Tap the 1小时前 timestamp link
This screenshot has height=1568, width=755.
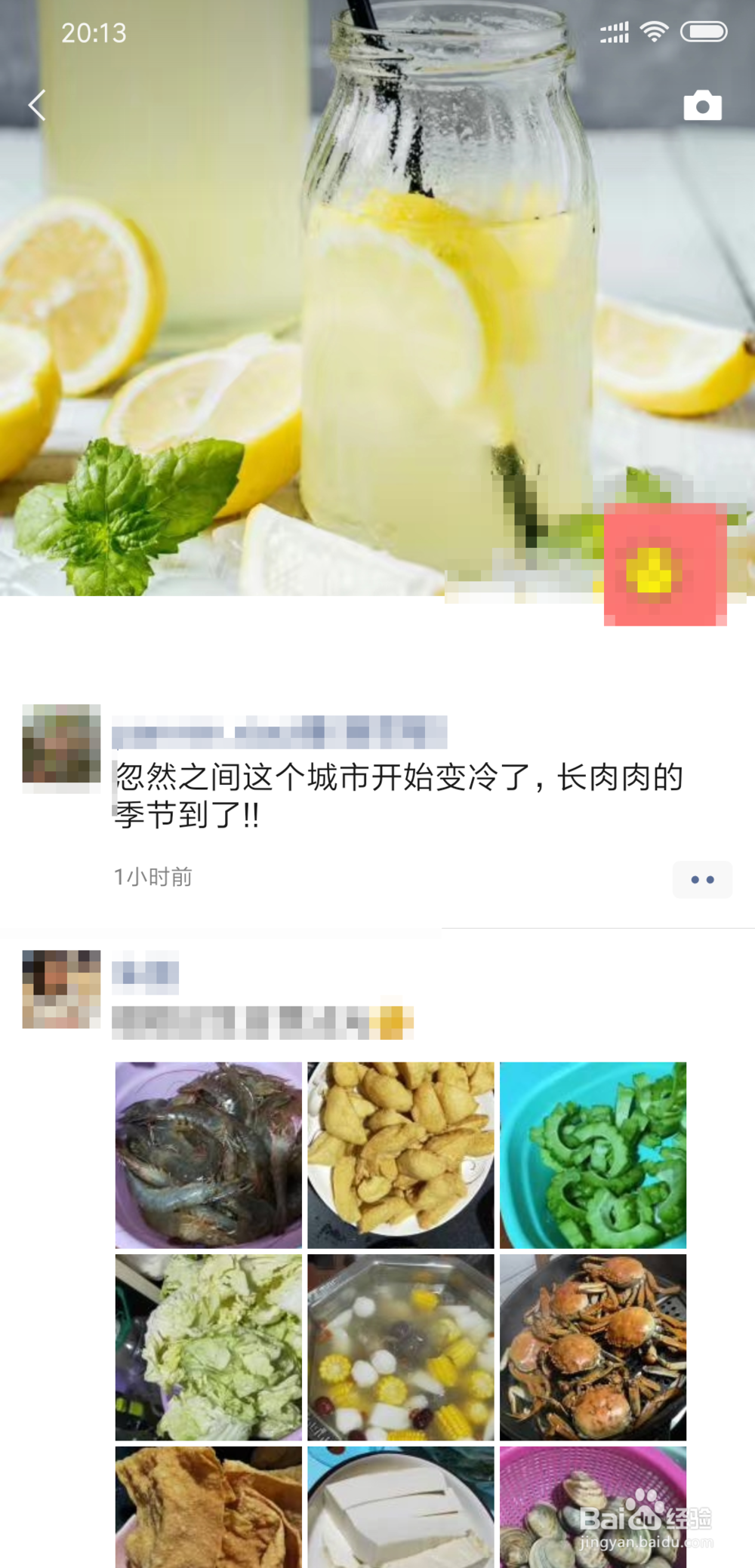[x=153, y=877]
